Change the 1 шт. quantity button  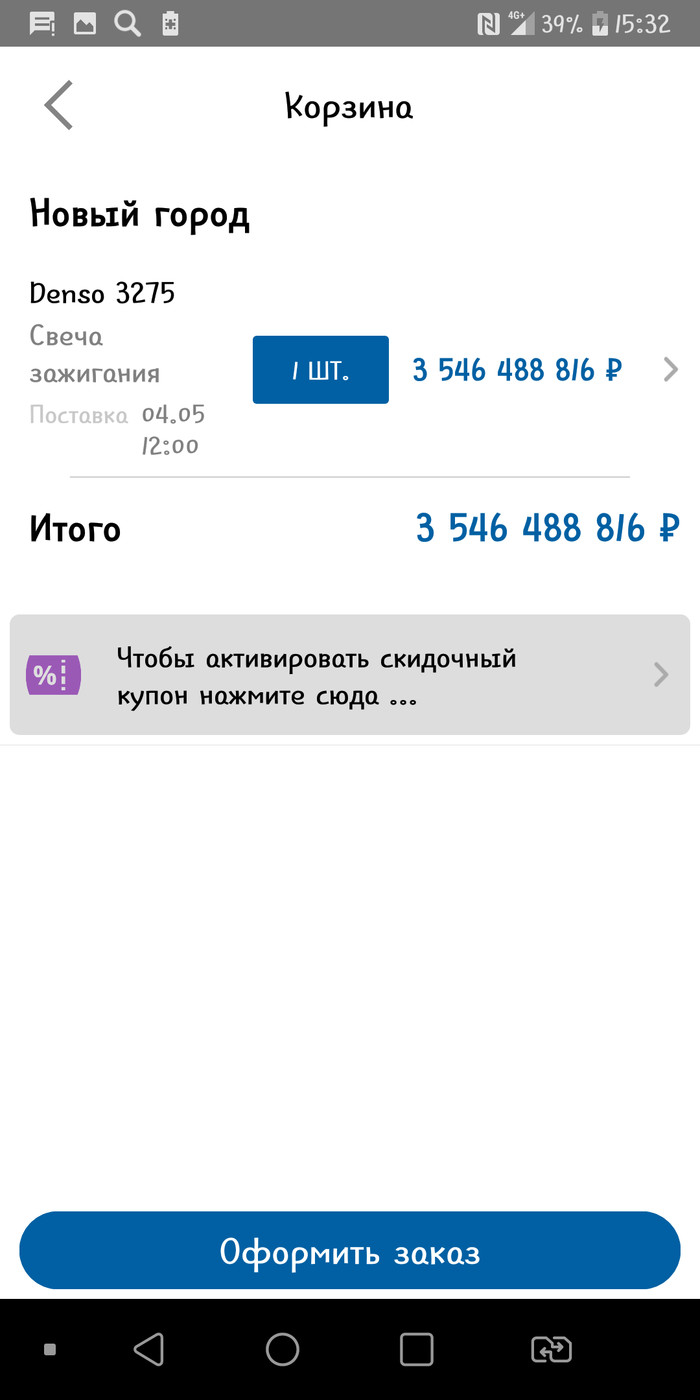point(320,370)
